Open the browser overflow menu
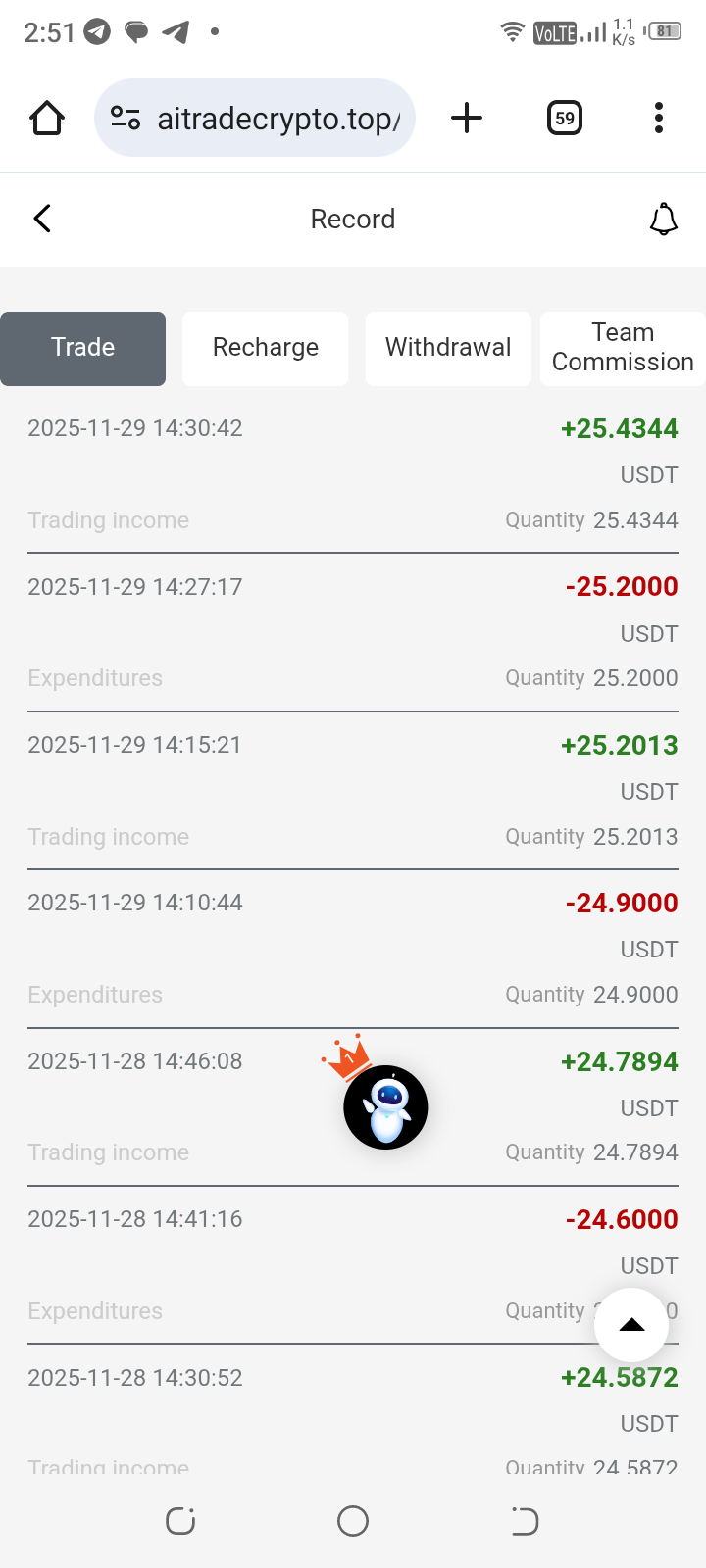Image resolution: width=706 pixels, height=1568 pixels. pyautogui.click(x=659, y=119)
